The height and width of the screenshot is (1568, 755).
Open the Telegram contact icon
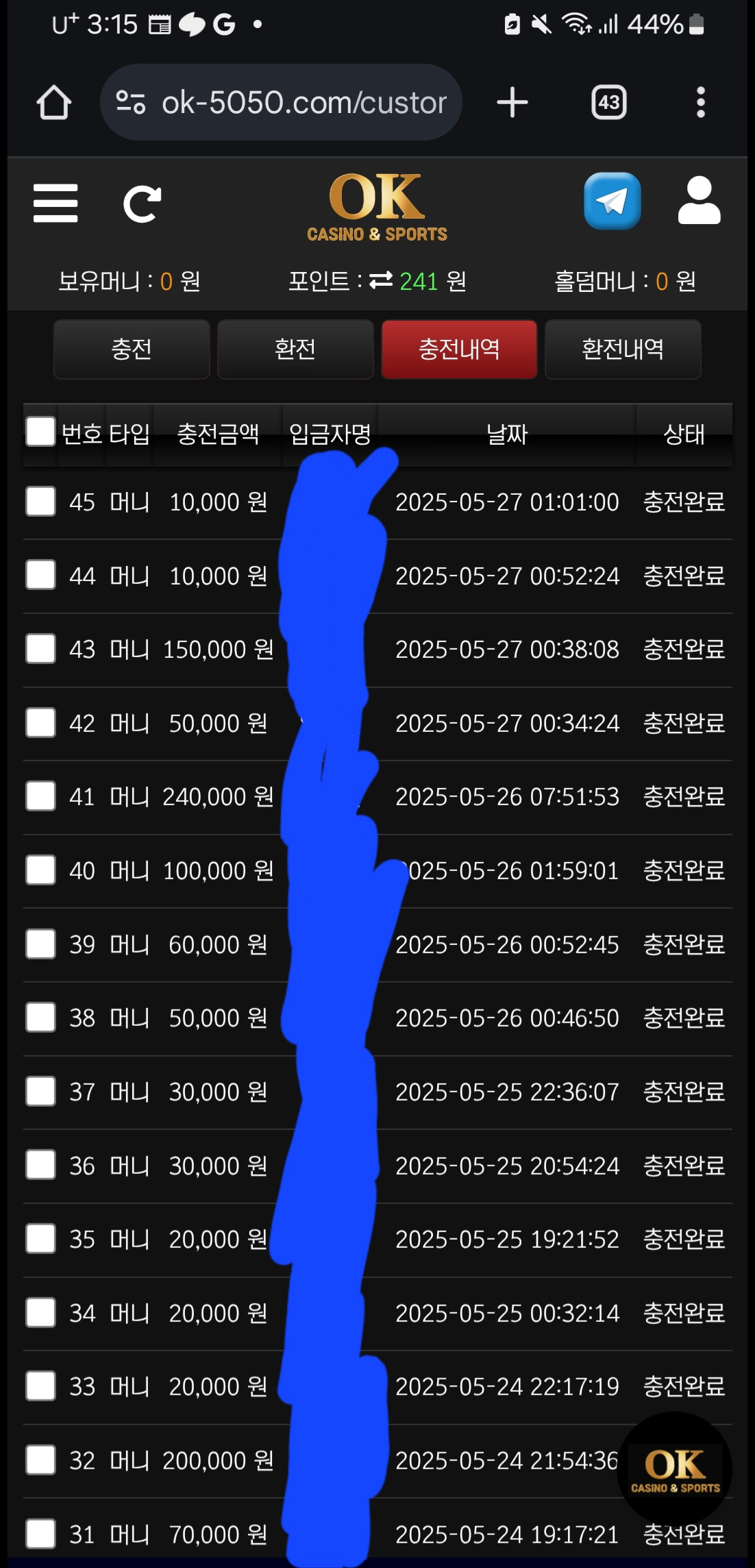612,201
